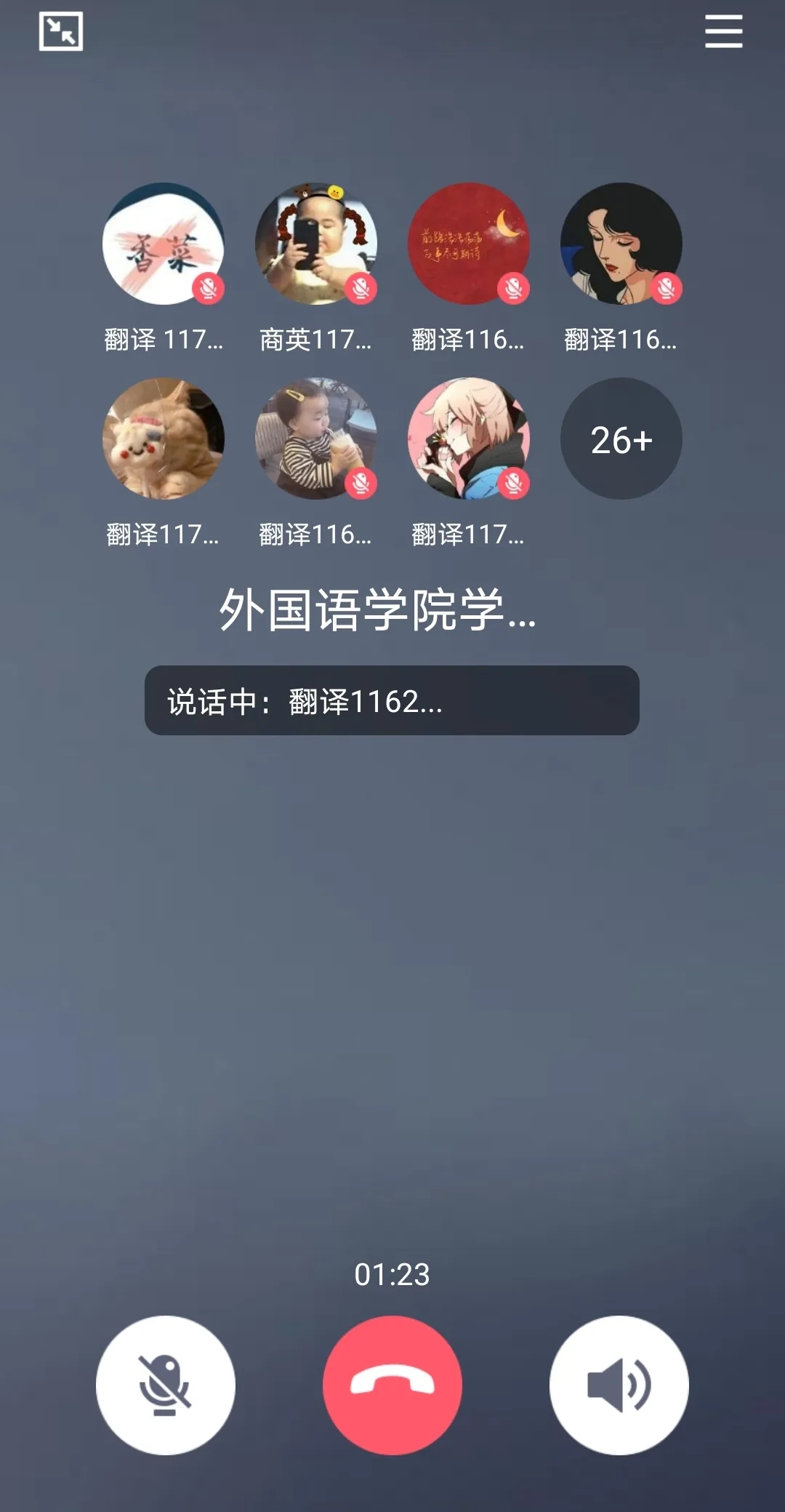Viewport: 785px width, 1512px height.
Task: Show the 26+ more participants
Action: 621,439
